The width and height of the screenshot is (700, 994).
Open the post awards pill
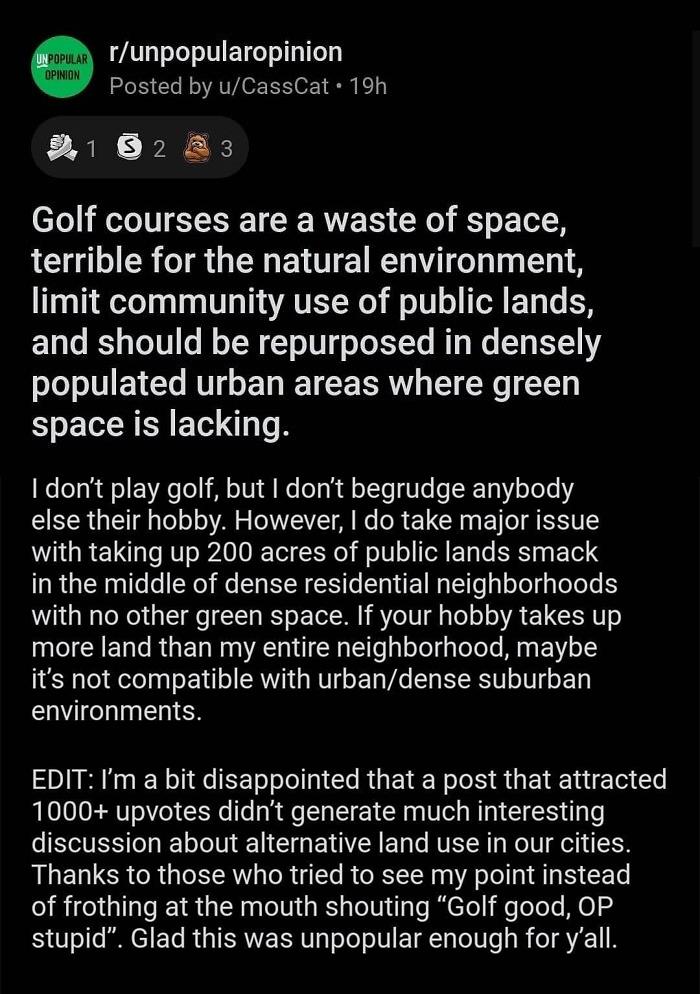point(139,149)
